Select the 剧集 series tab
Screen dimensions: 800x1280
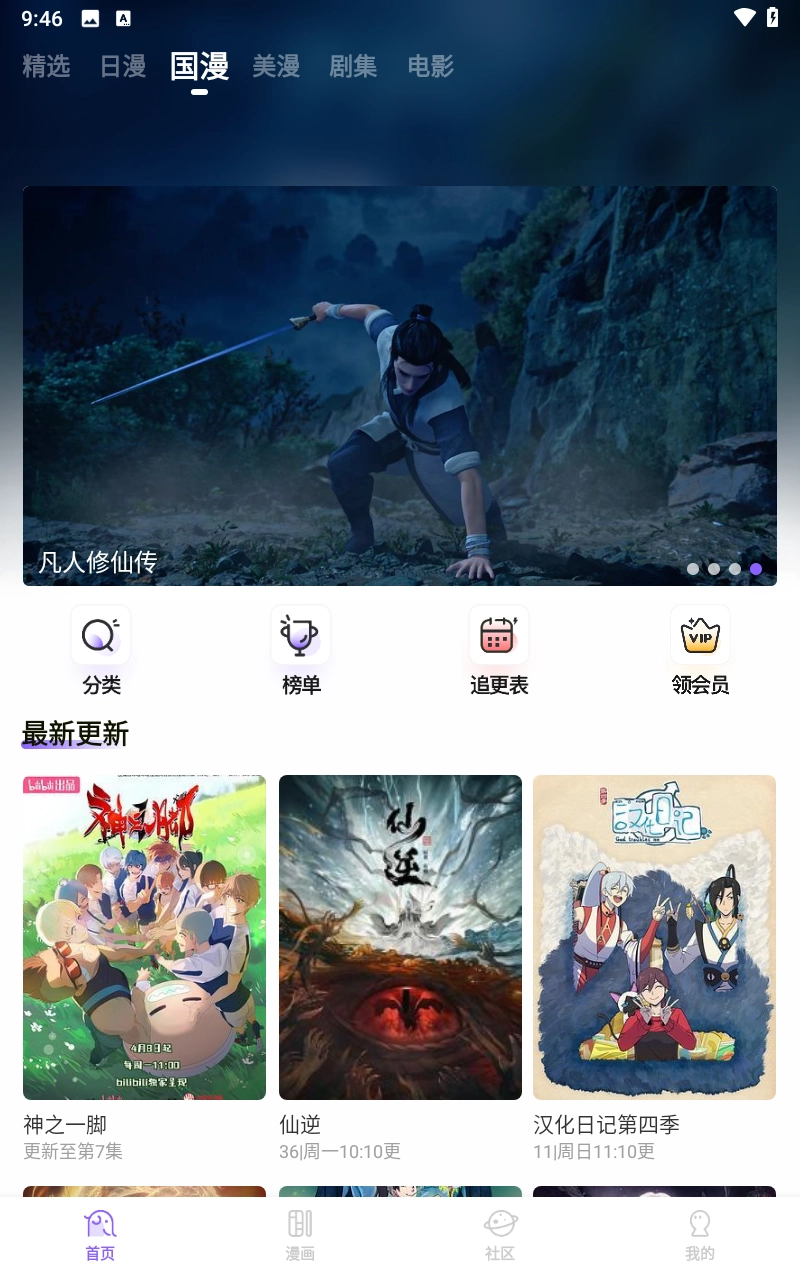click(x=353, y=67)
